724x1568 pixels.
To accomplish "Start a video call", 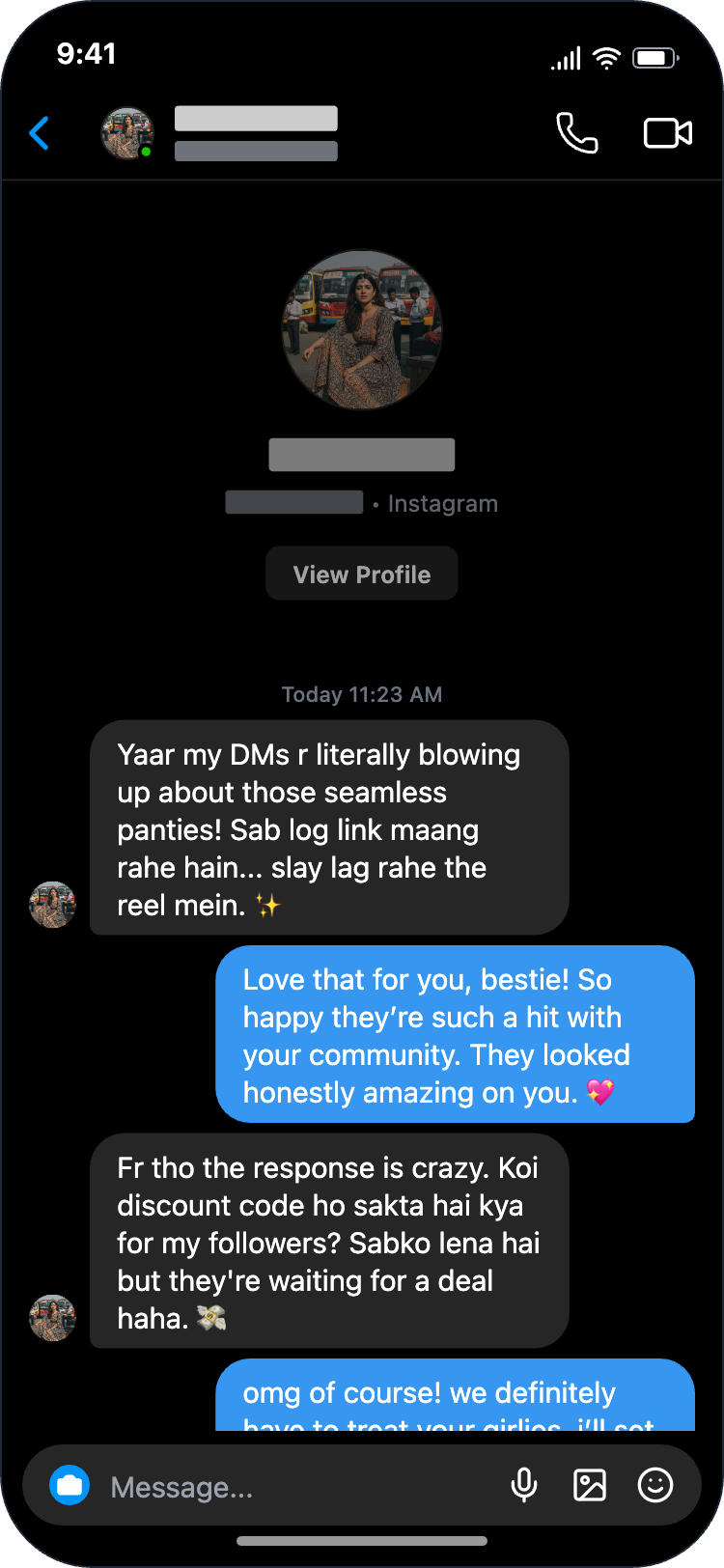I will coord(667,133).
